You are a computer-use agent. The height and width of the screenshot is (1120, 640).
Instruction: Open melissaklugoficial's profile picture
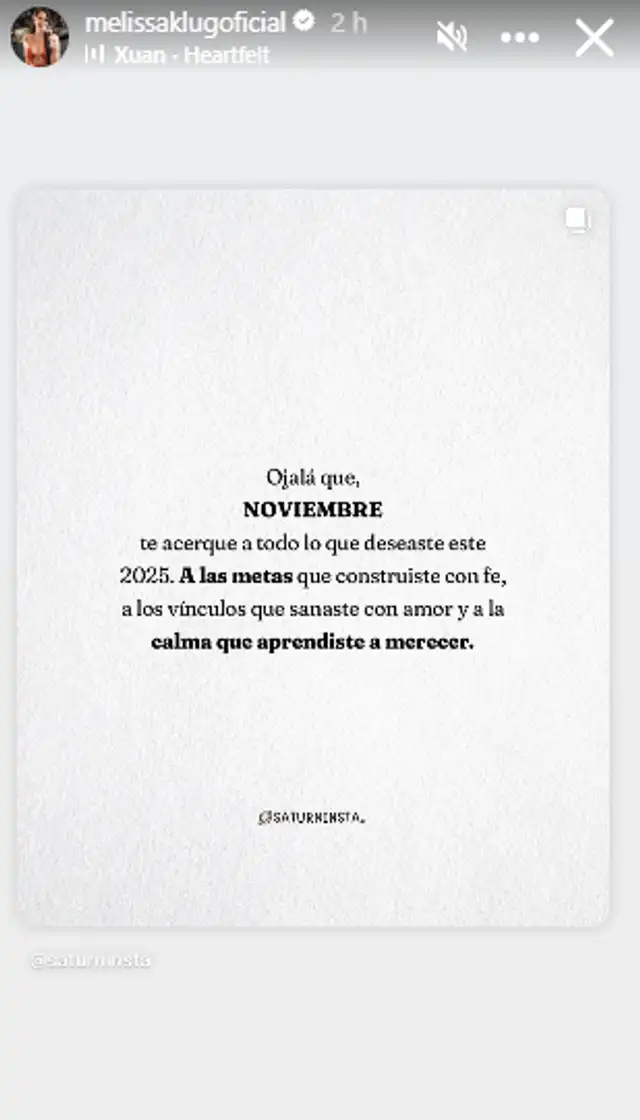point(40,36)
